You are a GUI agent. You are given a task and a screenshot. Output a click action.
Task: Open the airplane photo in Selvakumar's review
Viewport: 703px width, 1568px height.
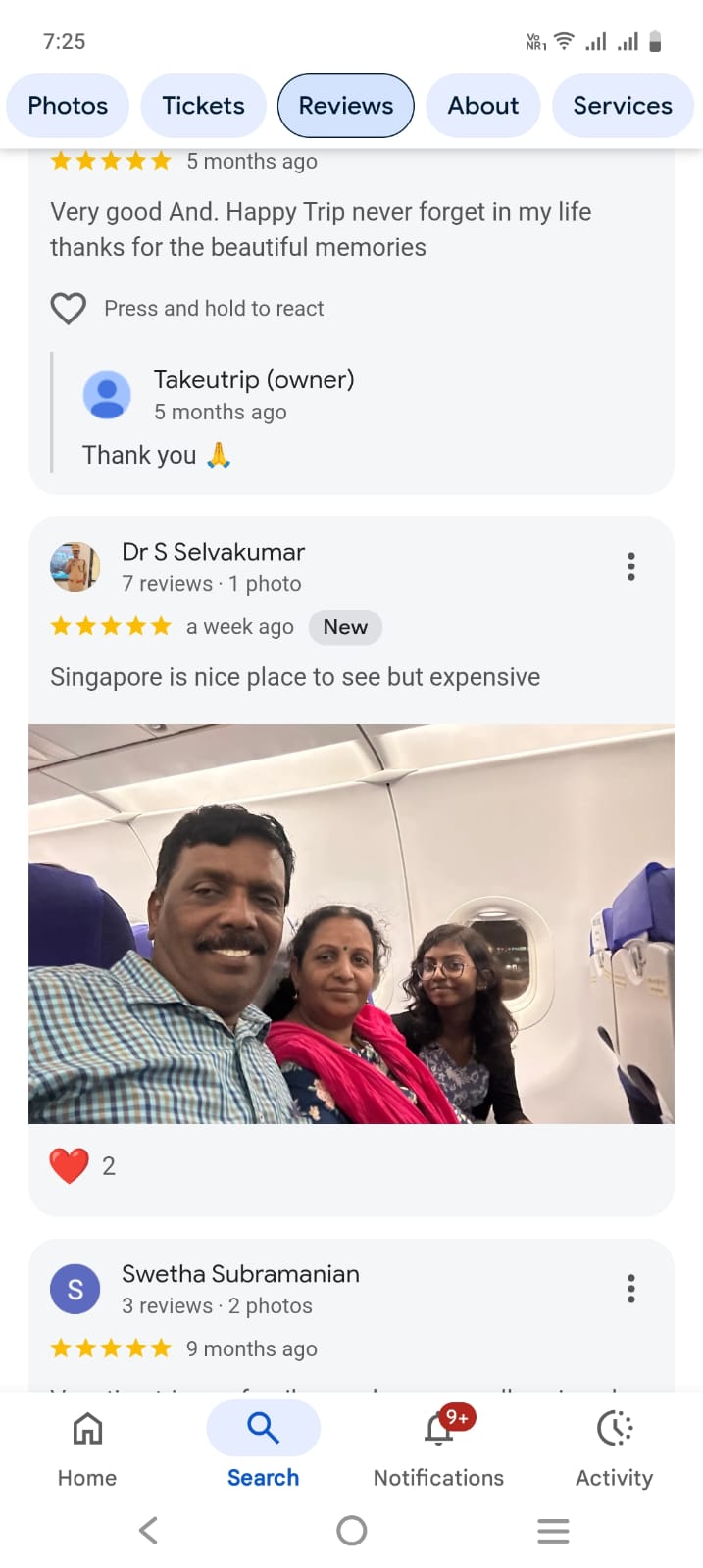351,924
